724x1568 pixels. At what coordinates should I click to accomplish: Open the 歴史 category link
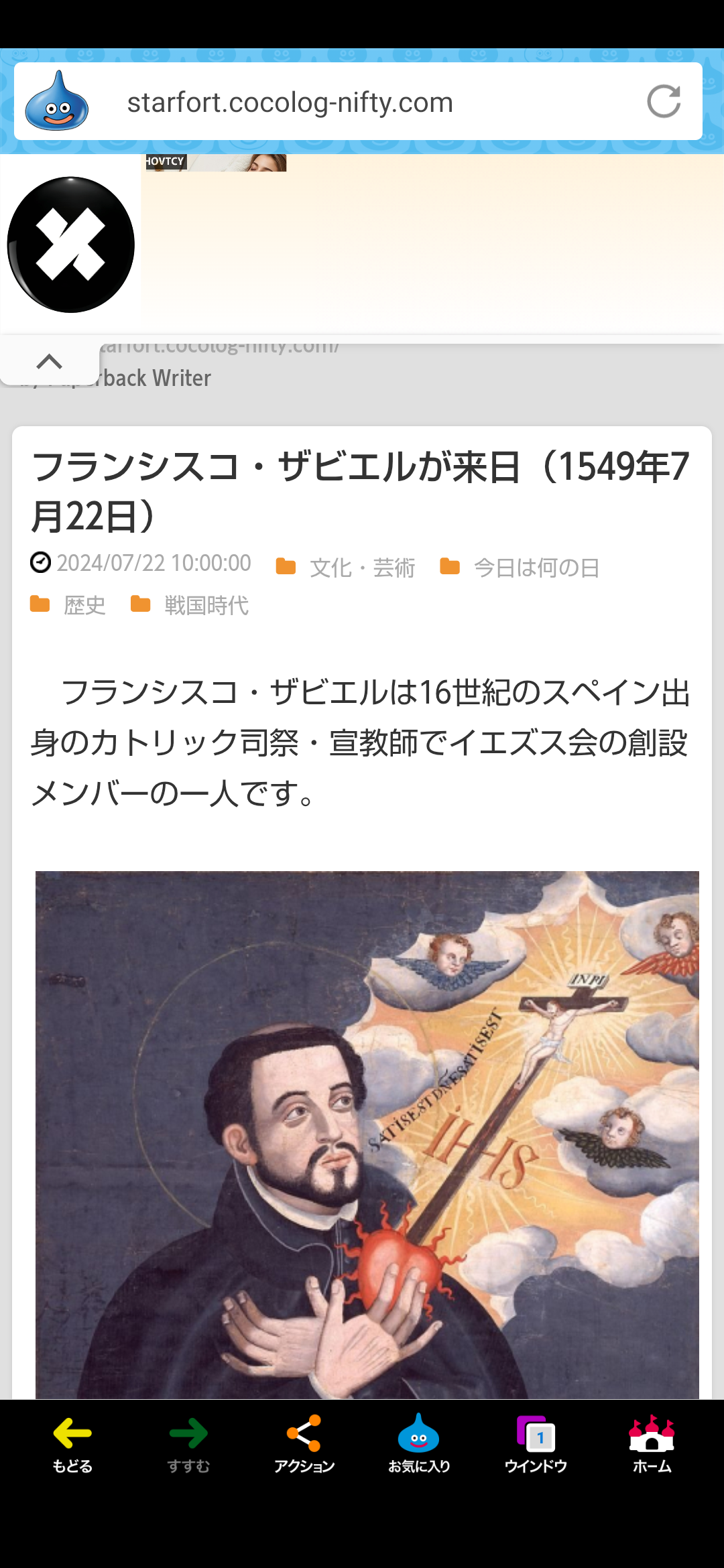85,605
